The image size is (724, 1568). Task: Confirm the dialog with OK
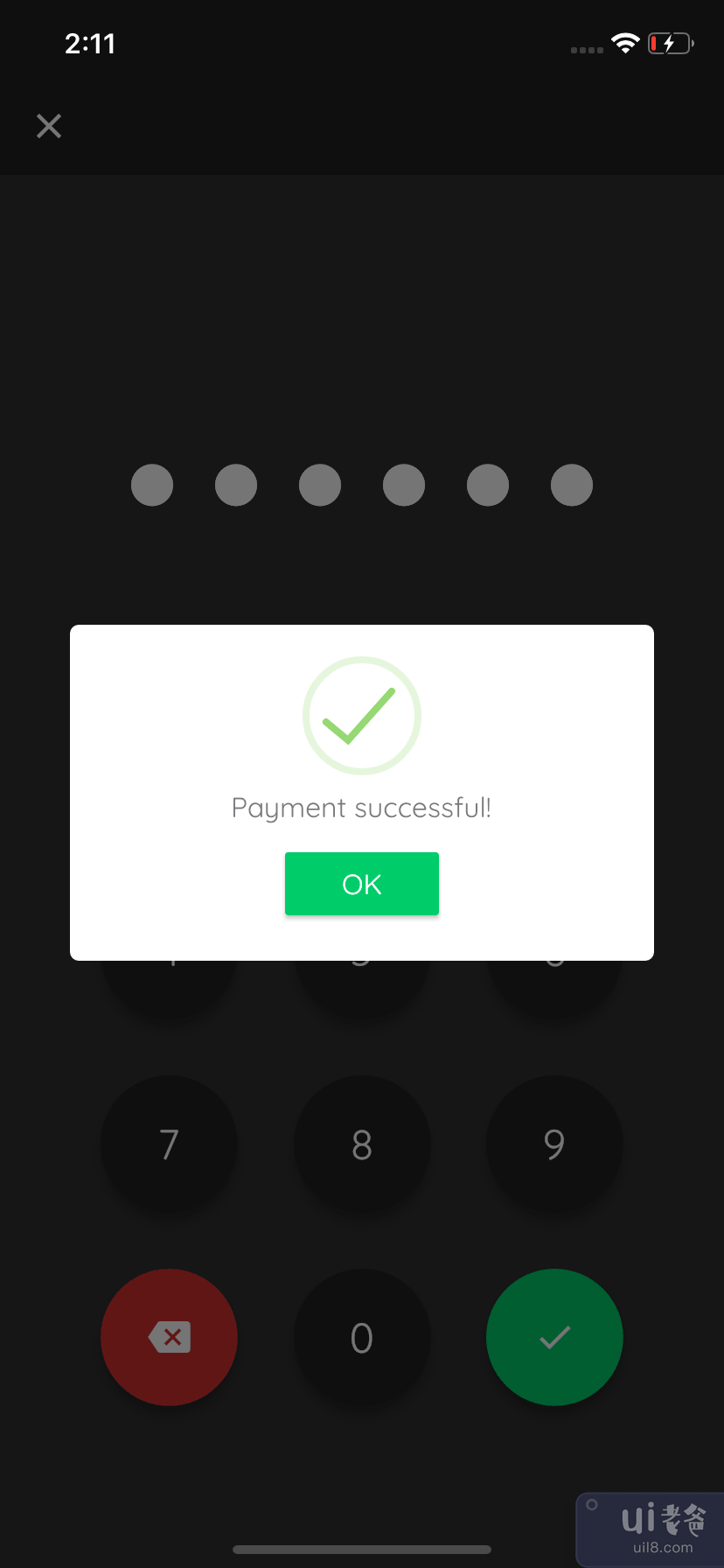point(361,884)
